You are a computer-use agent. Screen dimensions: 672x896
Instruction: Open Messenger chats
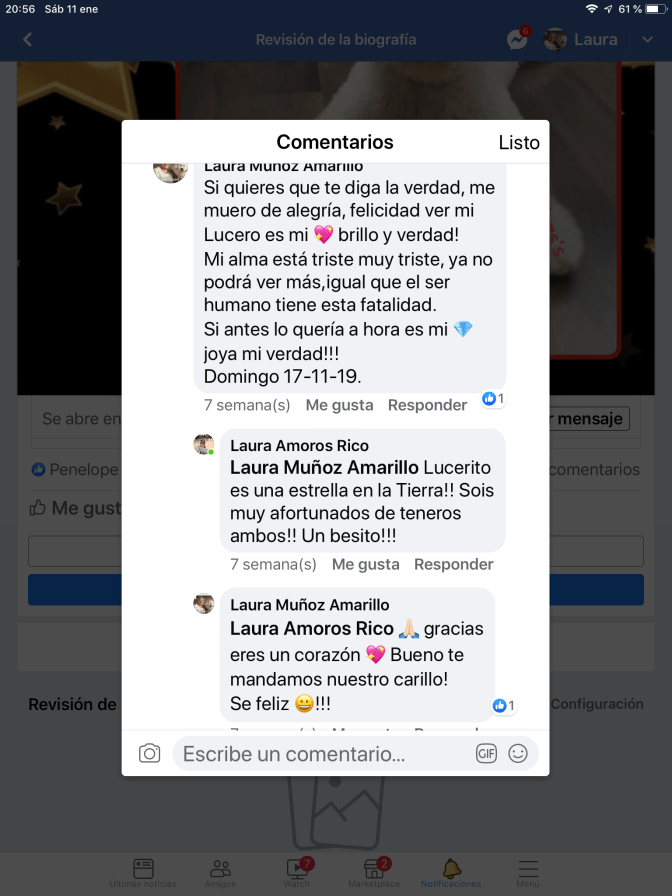(x=517, y=40)
